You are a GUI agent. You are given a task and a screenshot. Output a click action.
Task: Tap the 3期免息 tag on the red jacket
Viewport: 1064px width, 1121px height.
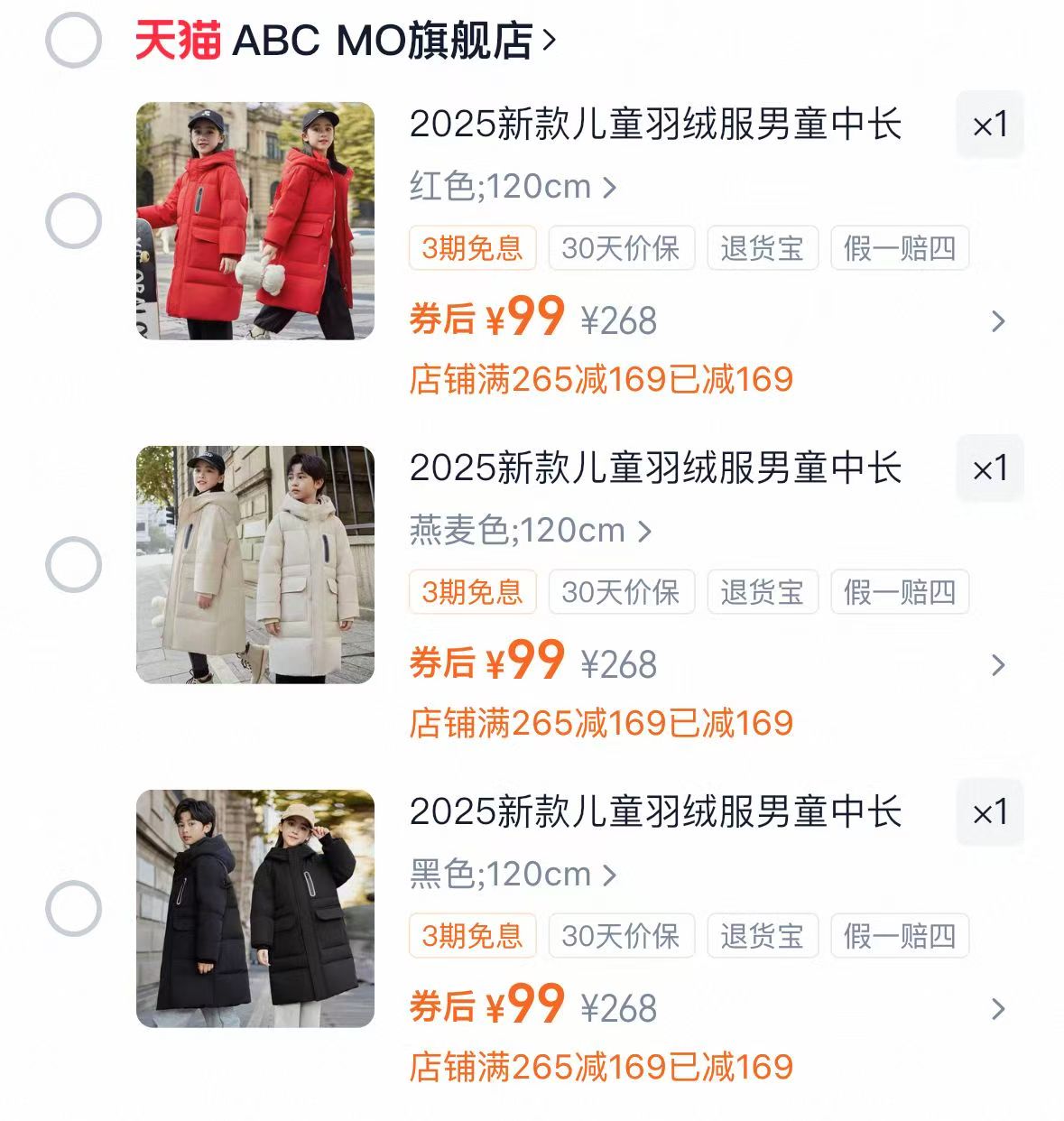tap(472, 248)
